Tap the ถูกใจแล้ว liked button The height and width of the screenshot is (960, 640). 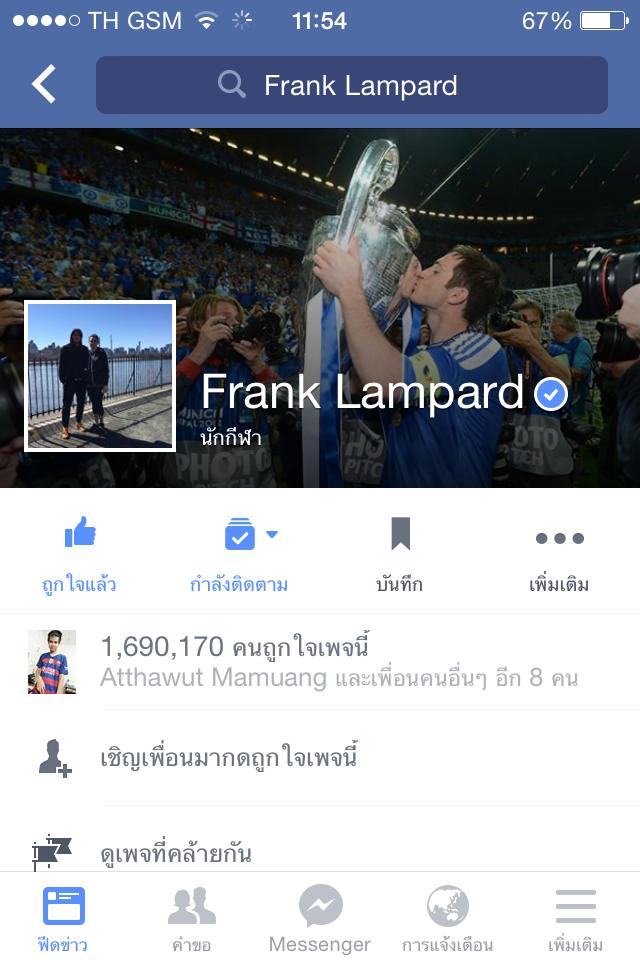(x=80, y=556)
